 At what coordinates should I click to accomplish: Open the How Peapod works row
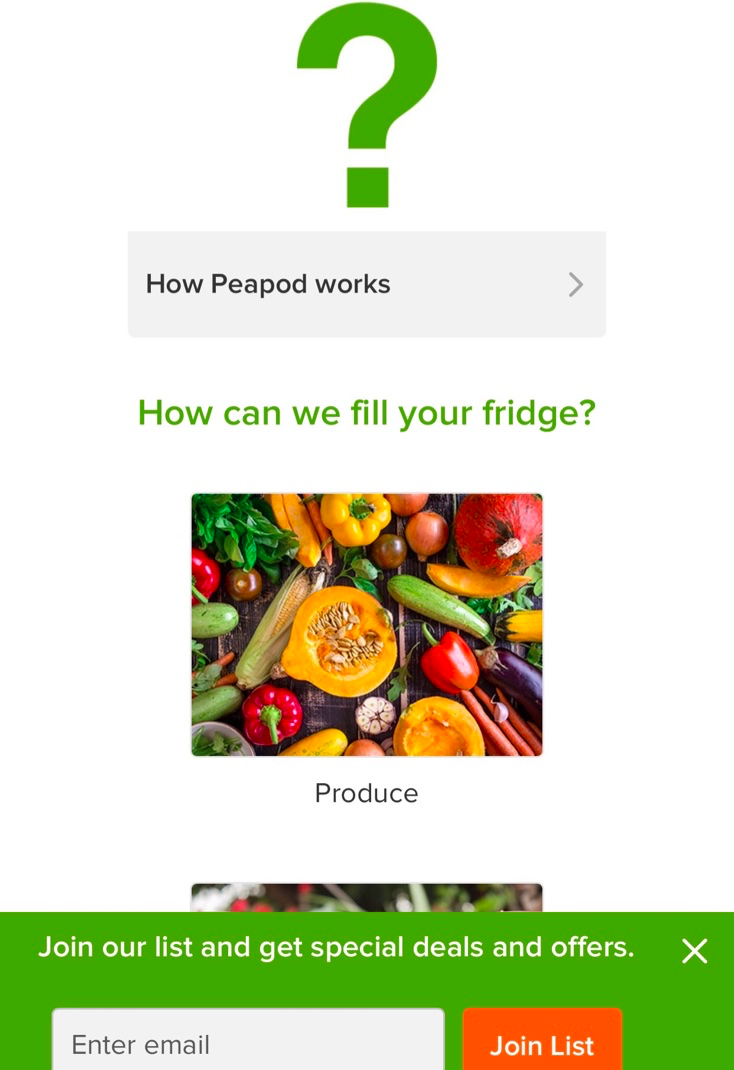point(366,284)
